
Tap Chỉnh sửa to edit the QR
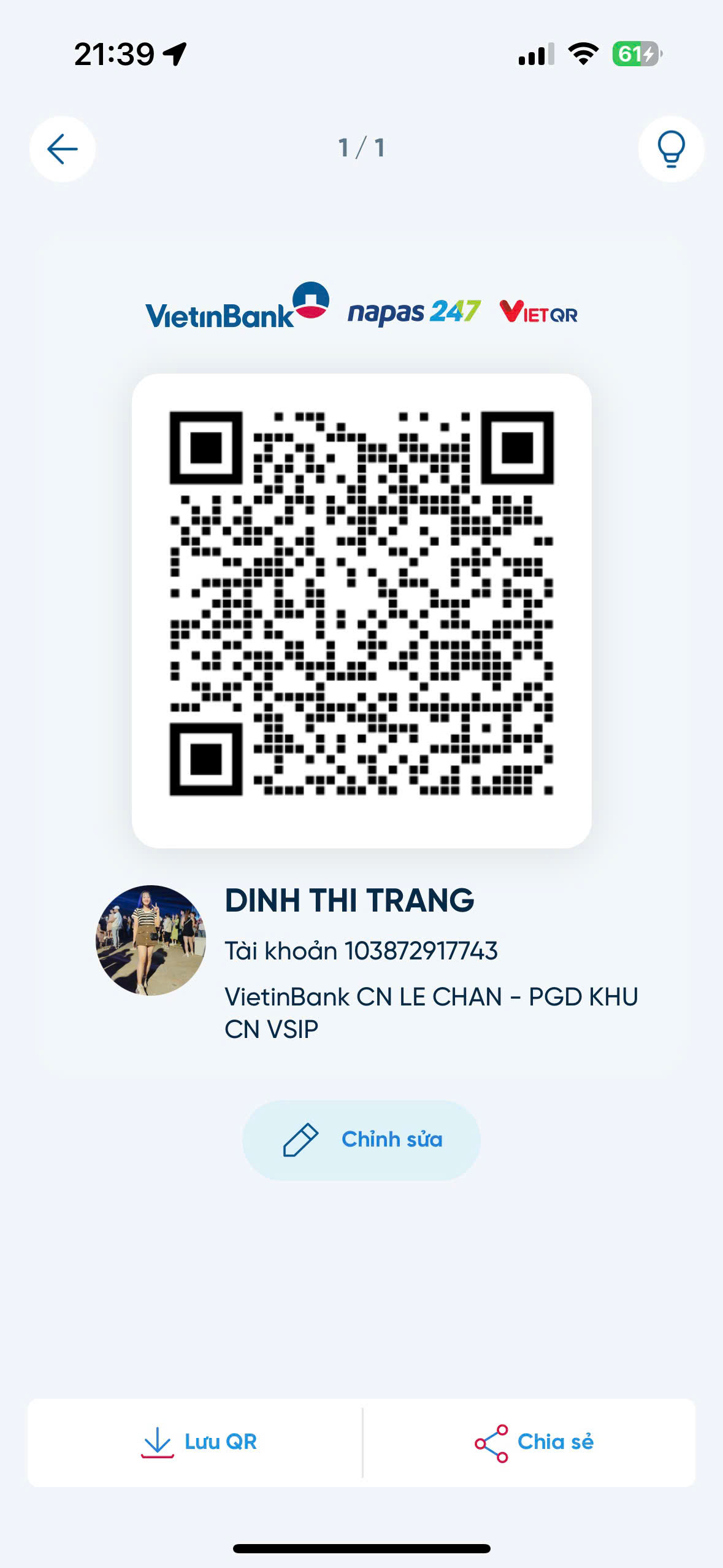click(361, 1140)
